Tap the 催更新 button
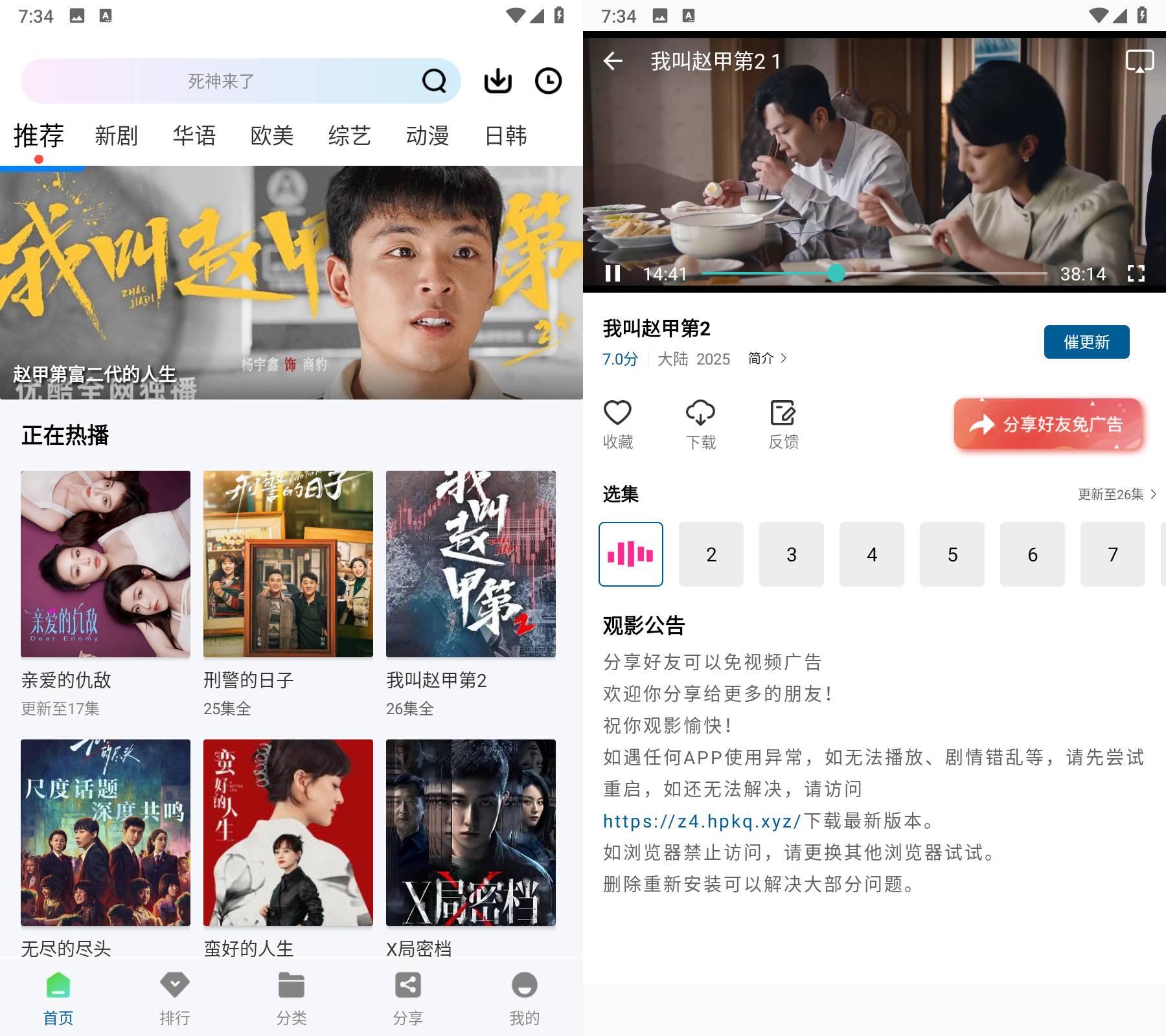This screenshot has width=1166, height=1036. point(1086,342)
